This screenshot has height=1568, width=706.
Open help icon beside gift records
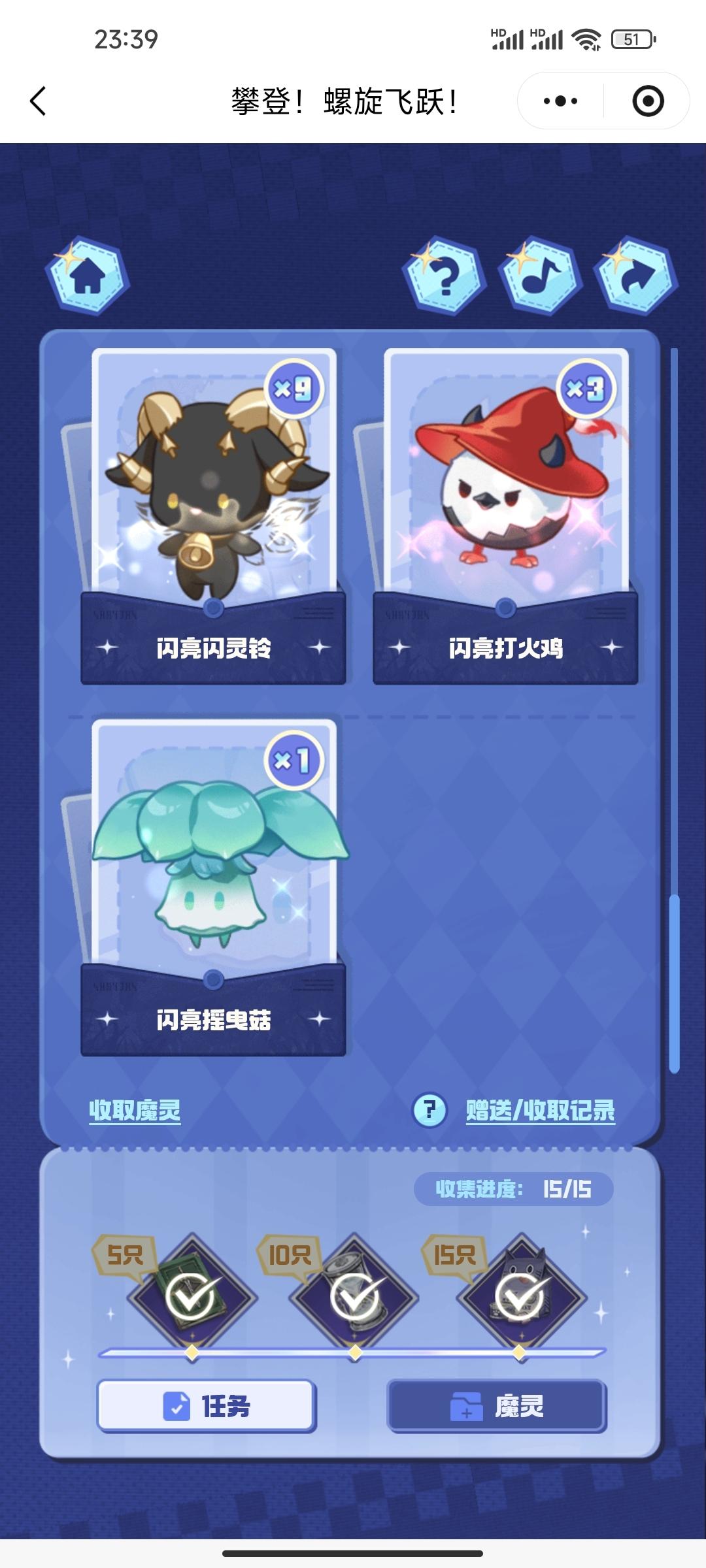click(x=429, y=1110)
